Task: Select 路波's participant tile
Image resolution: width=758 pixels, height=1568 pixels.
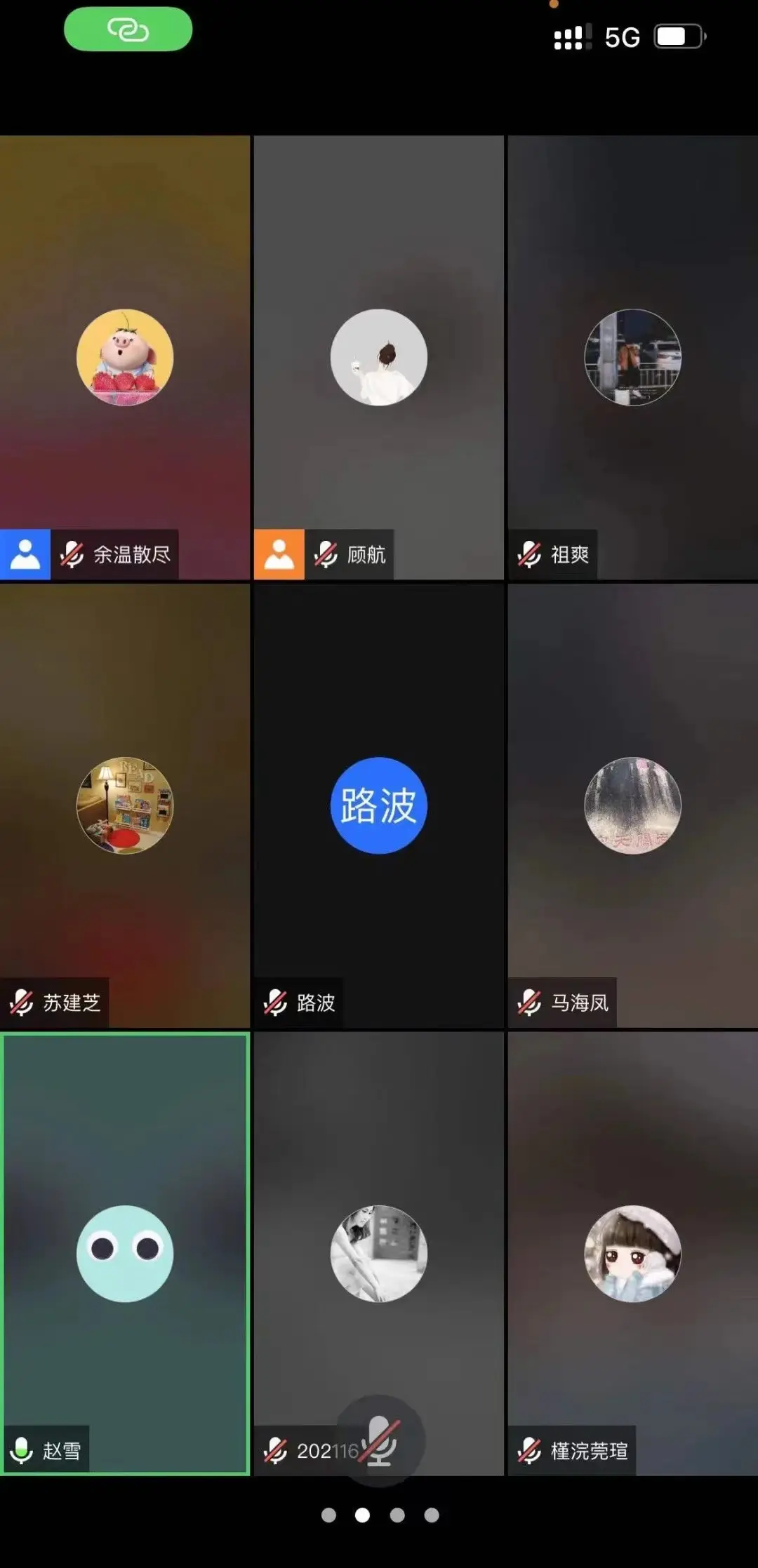Action: point(378,805)
